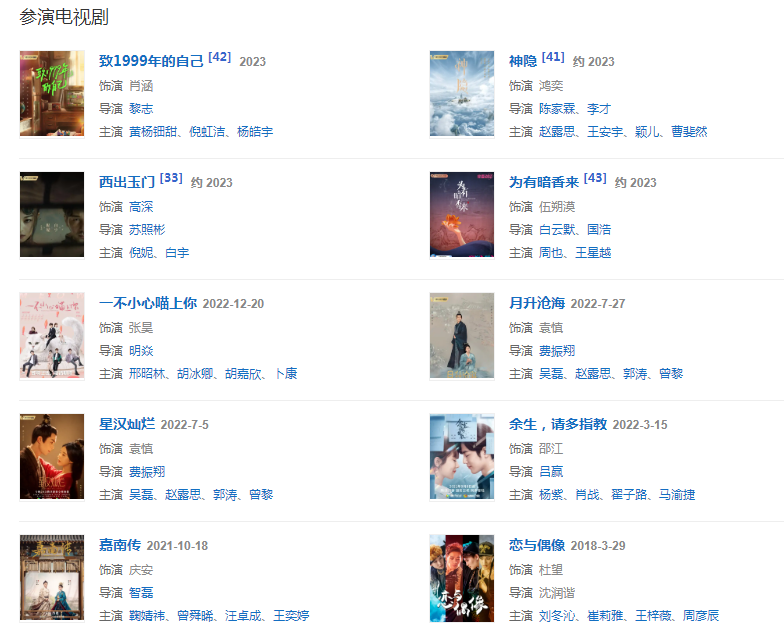View poster thumbnail of 星汉灿烂

click(52, 456)
